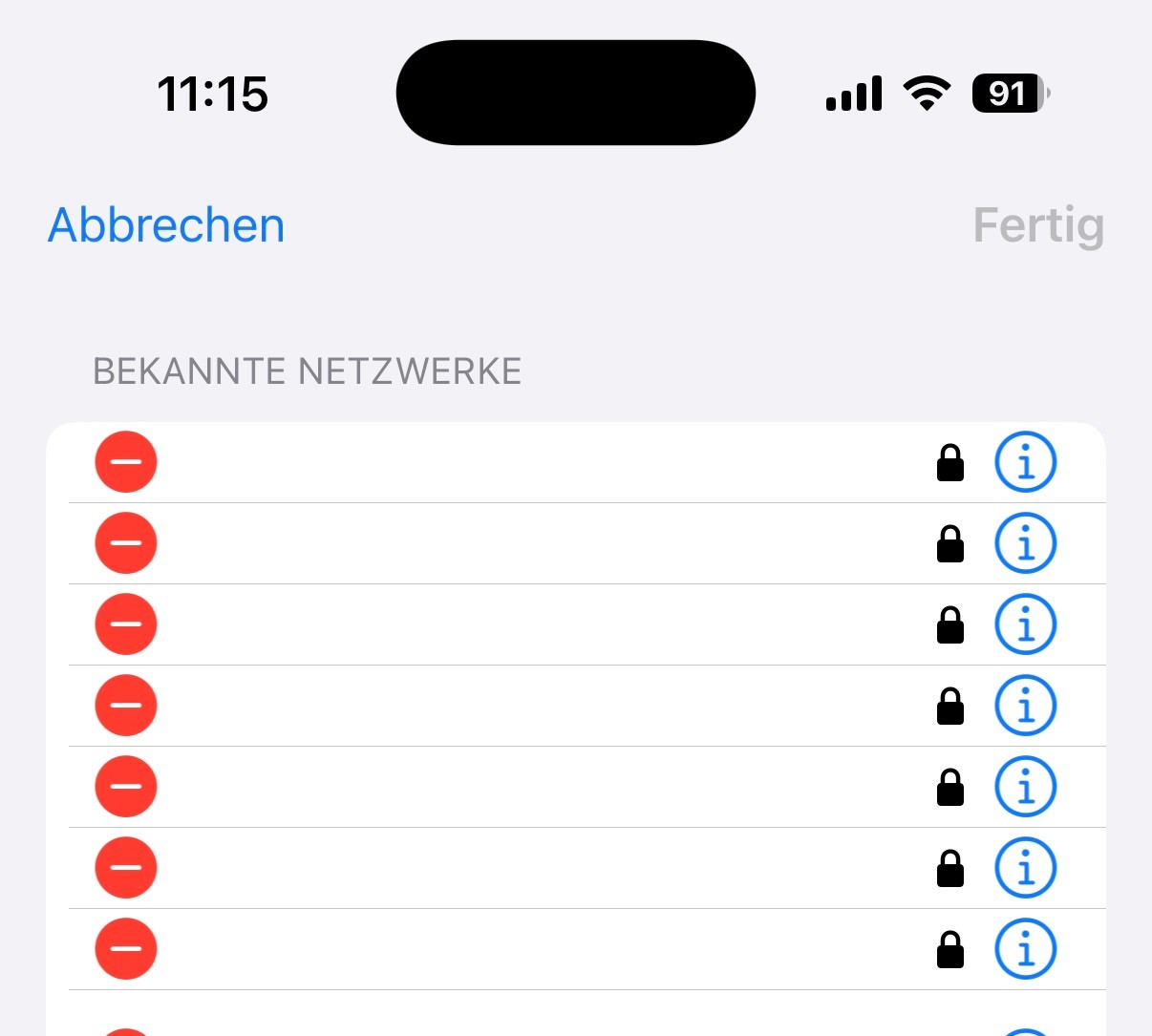Open info for the first network
The width and height of the screenshot is (1152, 1036).
[1026, 462]
